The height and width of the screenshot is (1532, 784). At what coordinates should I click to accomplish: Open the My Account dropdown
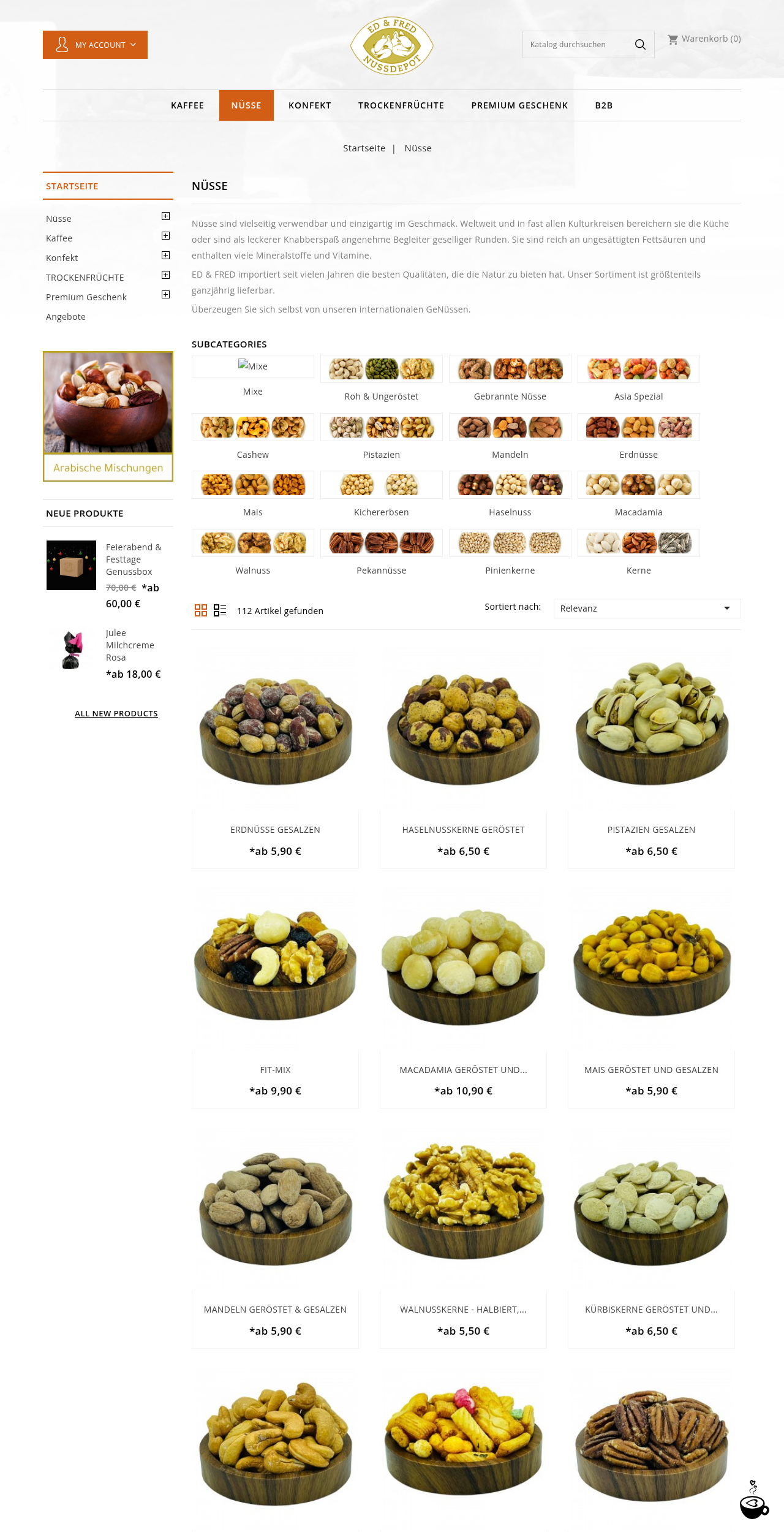coord(95,45)
